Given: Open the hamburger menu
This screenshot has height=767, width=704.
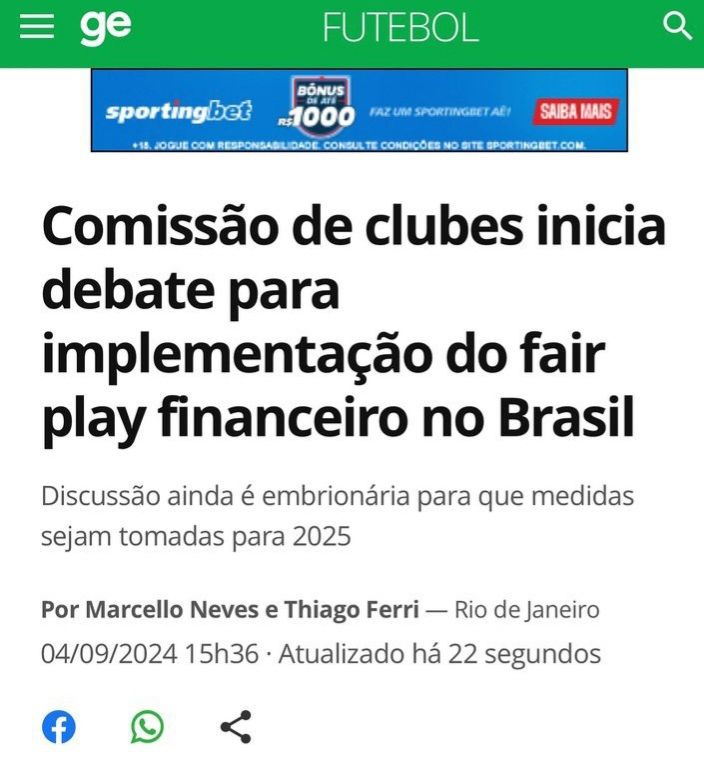Looking at the screenshot, I should click(x=37, y=26).
